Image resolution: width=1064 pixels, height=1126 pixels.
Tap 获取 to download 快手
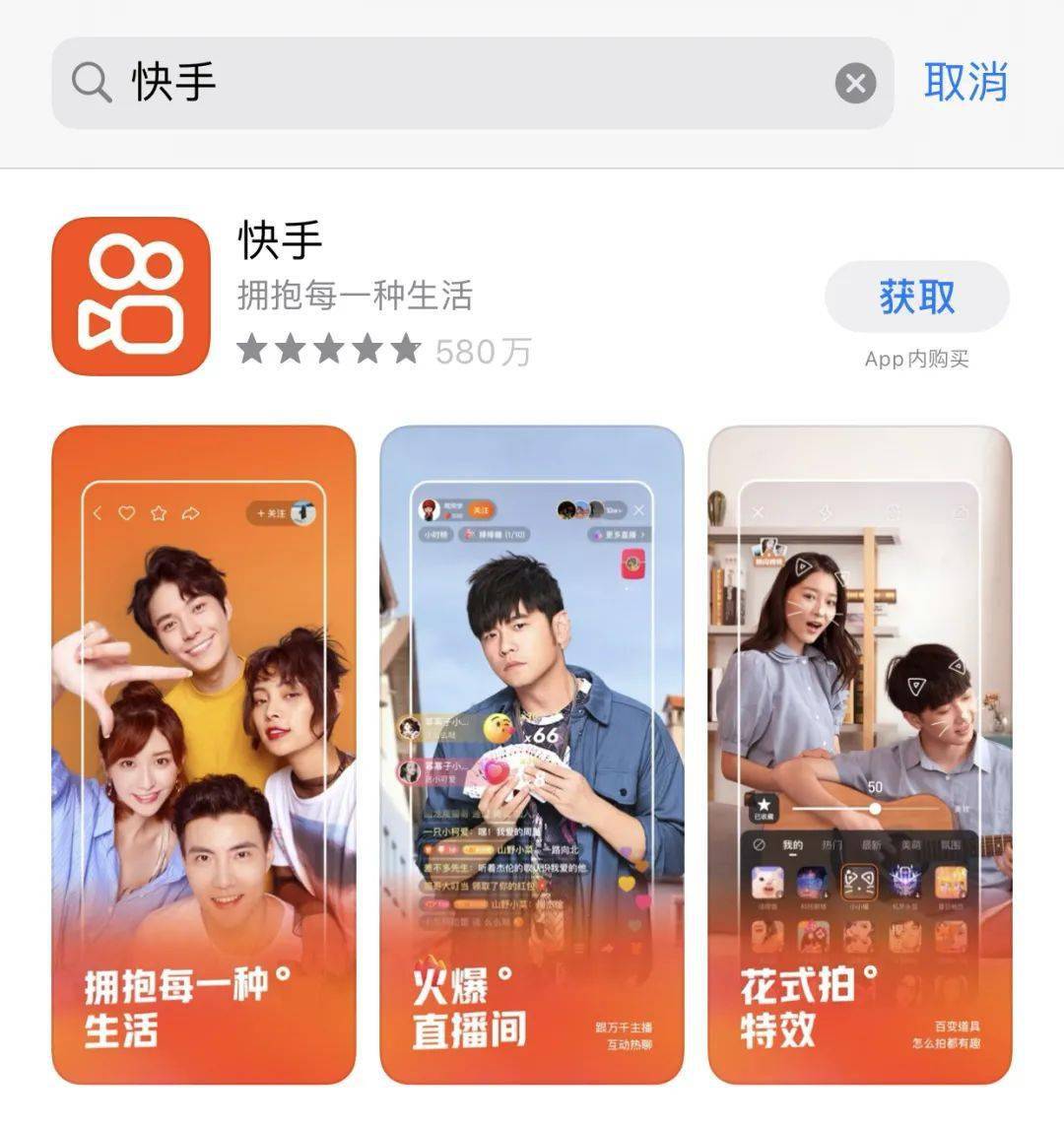click(x=916, y=297)
